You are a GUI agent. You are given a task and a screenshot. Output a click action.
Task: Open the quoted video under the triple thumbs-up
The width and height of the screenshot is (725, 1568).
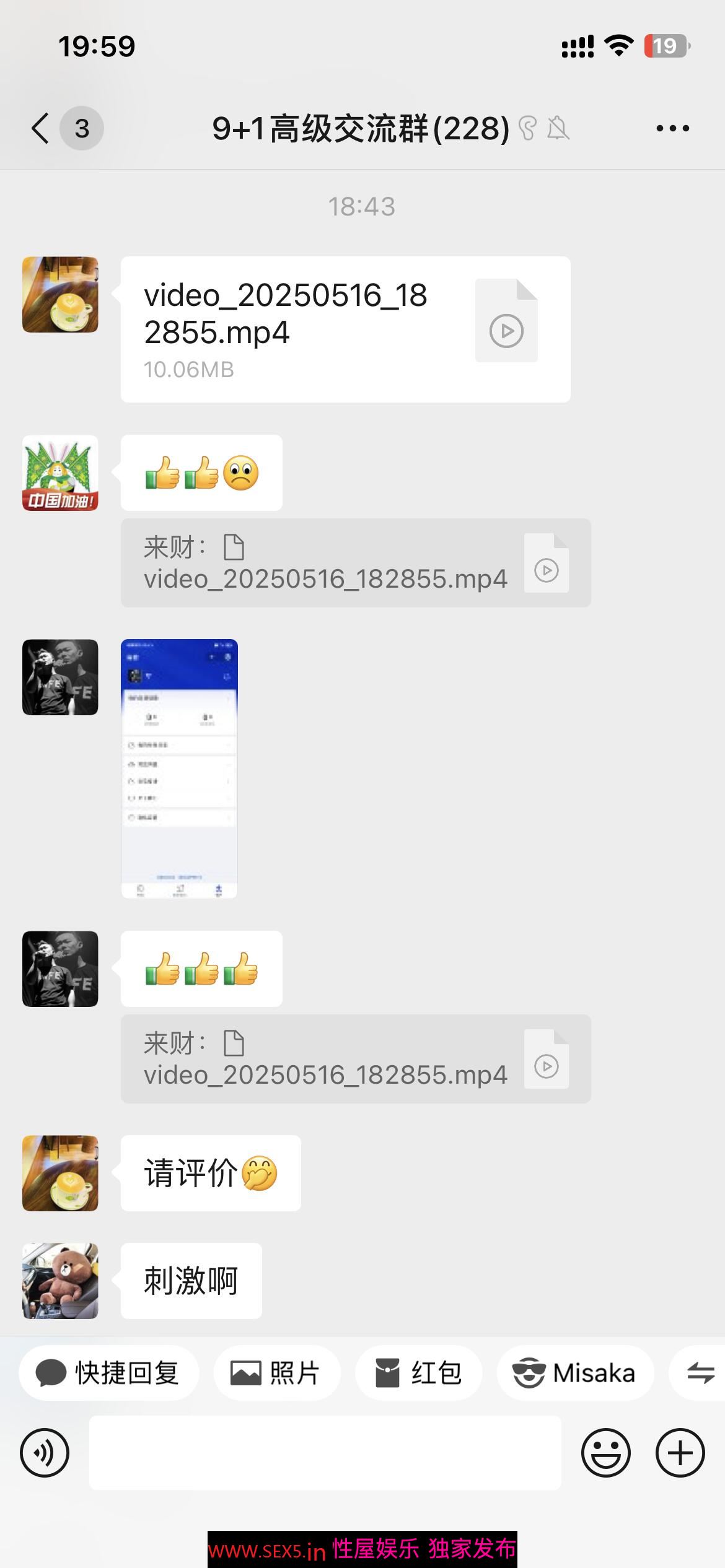click(x=355, y=1059)
